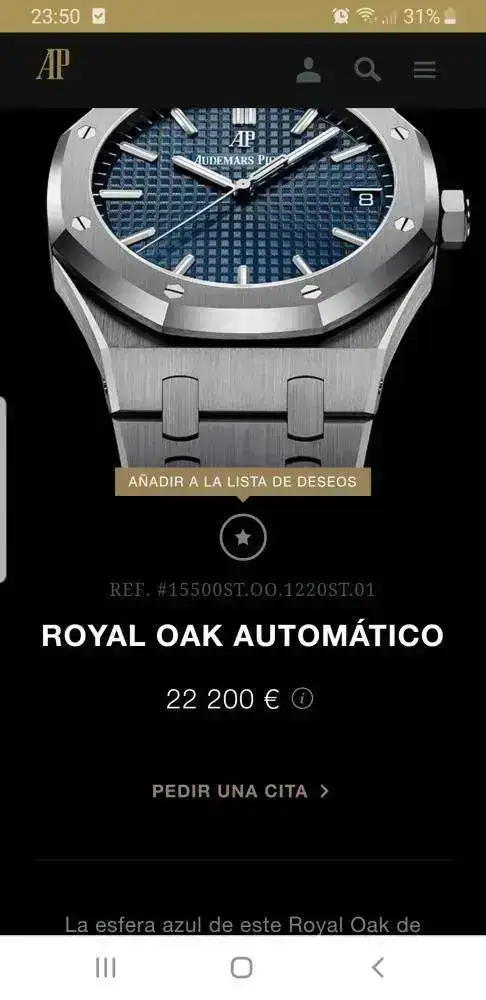Tap Pedir una cita link
Viewport: 486px width, 1000px height.
click(241, 791)
